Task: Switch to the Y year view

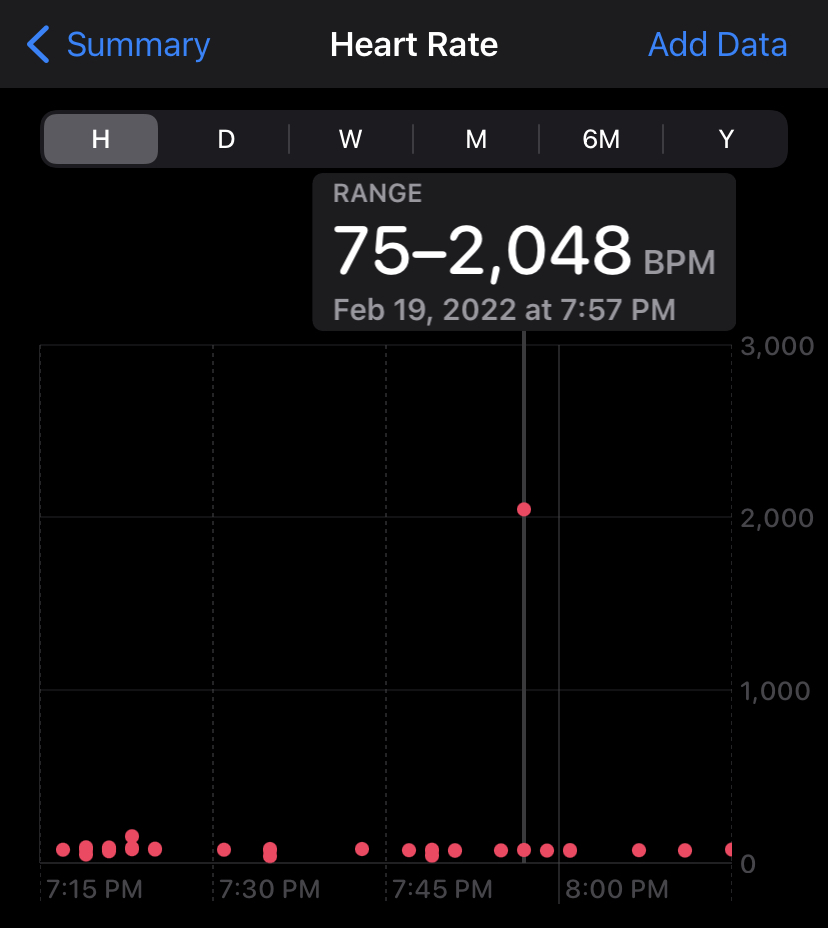Action: click(726, 139)
